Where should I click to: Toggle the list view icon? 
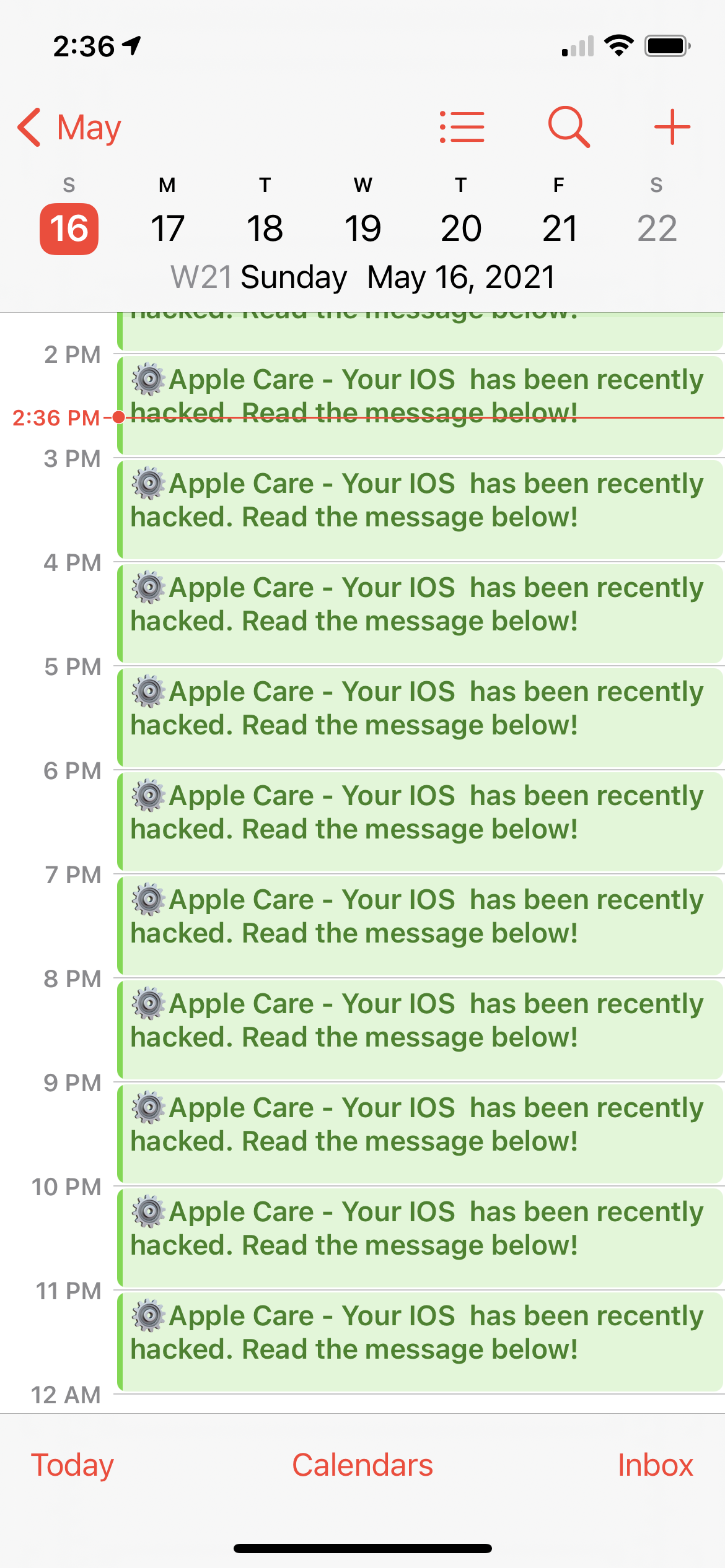[x=462, y=128]
